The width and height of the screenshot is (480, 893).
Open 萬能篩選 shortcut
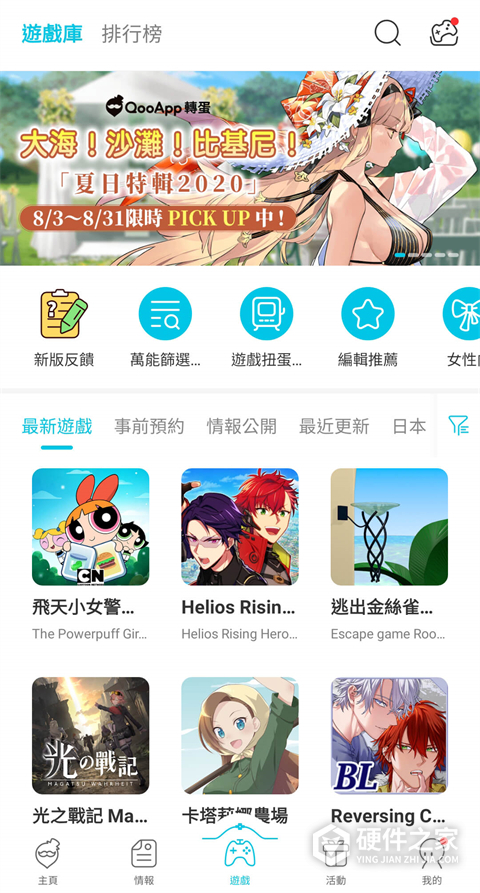click(165, 328)
